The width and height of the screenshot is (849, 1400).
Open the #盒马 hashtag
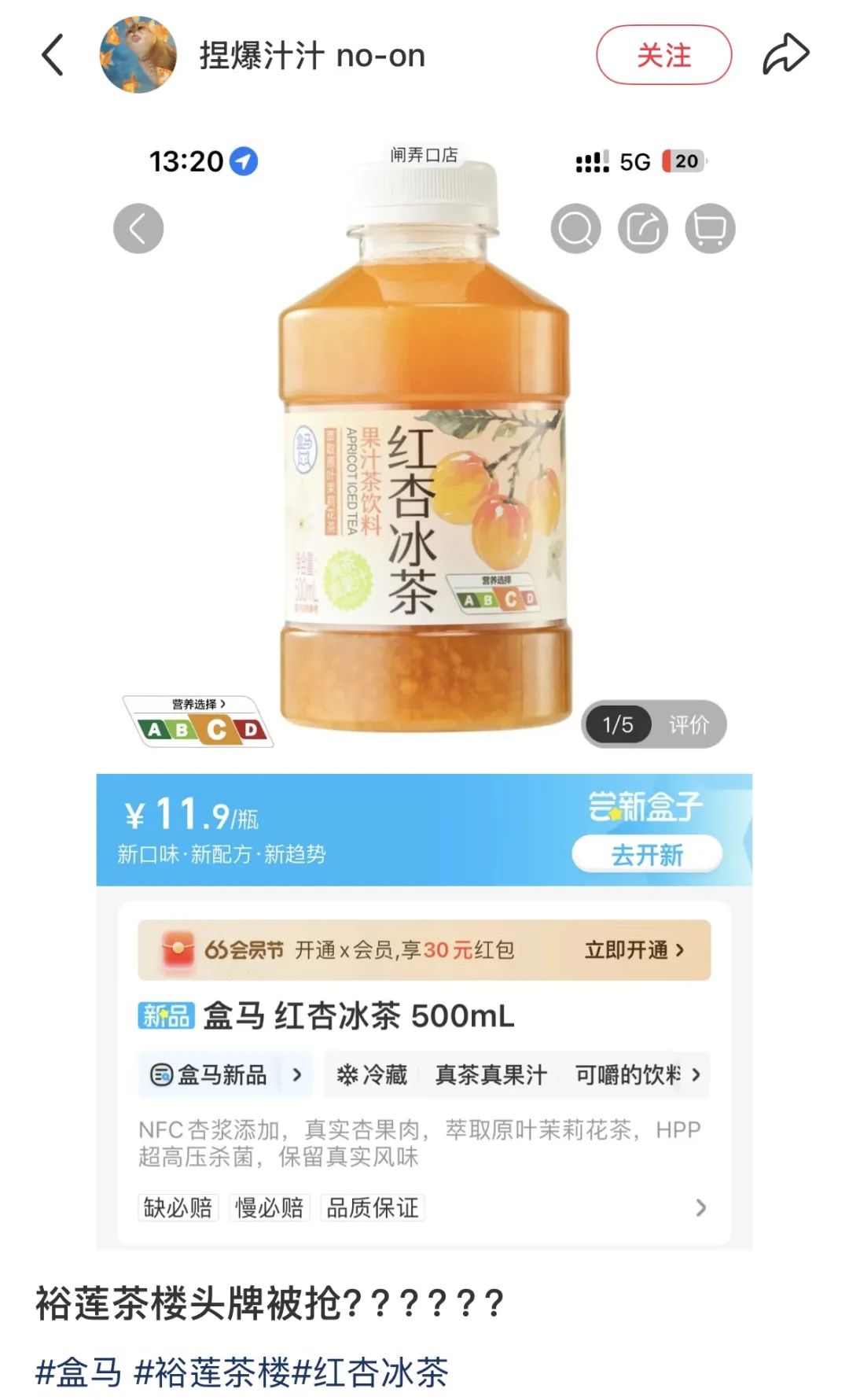coord(79,1372)
